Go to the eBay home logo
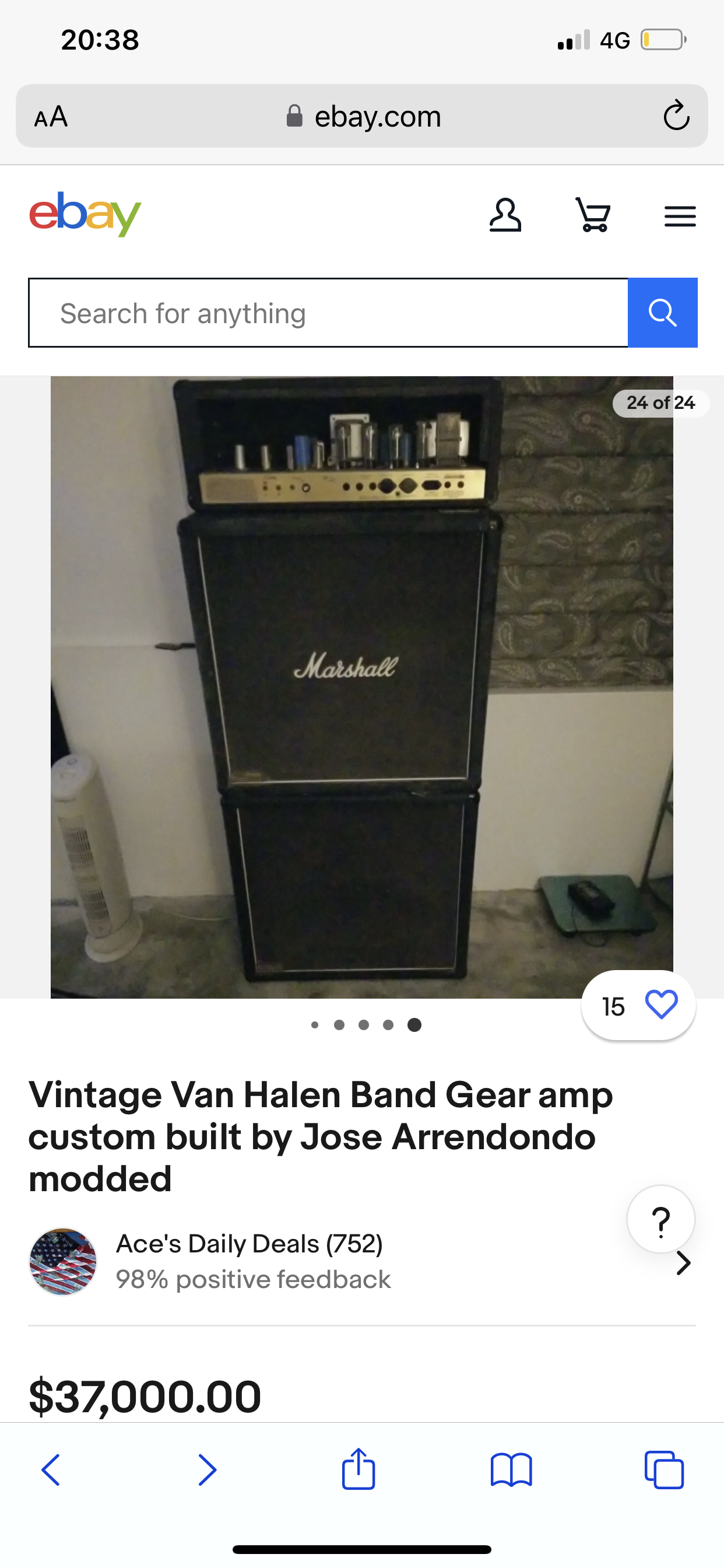Screen dimensions: 724x1568 point(85,213)
